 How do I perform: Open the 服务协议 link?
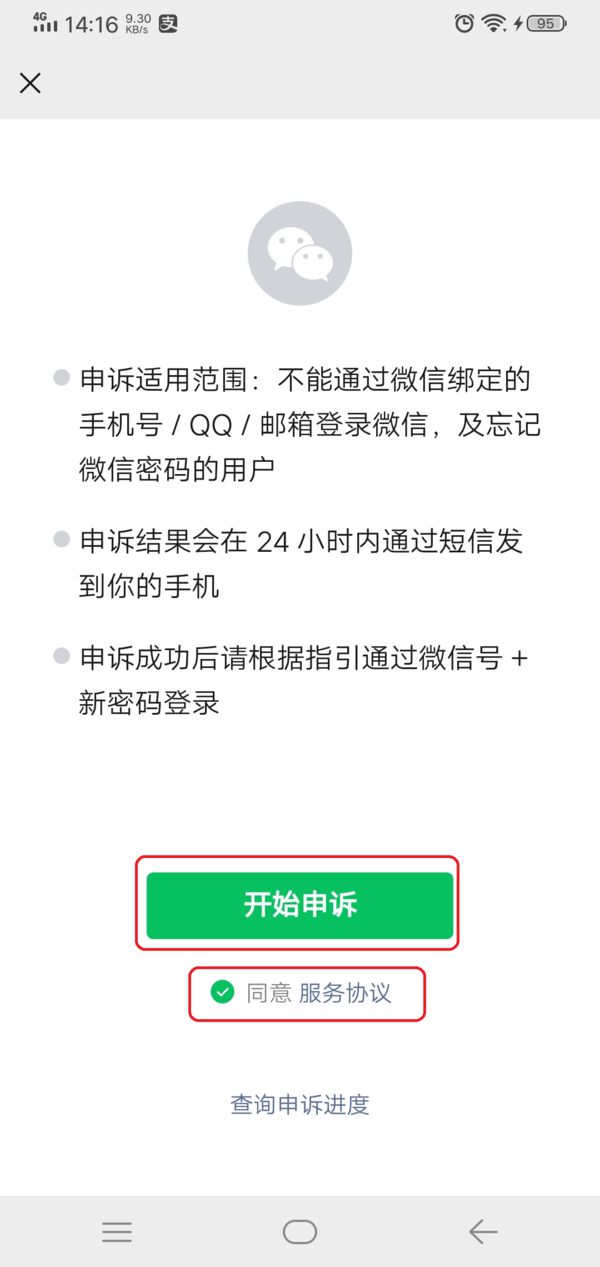345,993
